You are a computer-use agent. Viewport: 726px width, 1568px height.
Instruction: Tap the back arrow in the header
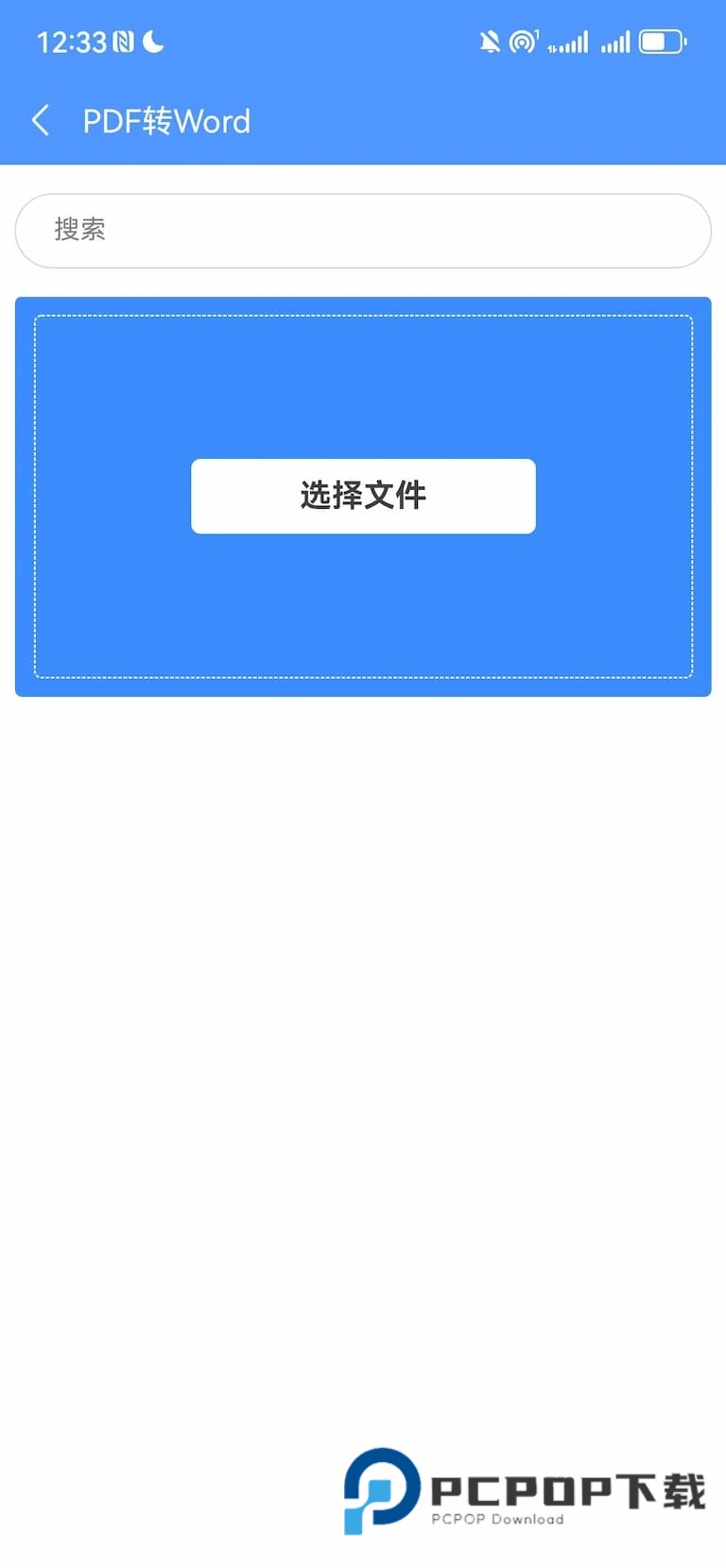point(40,120)
